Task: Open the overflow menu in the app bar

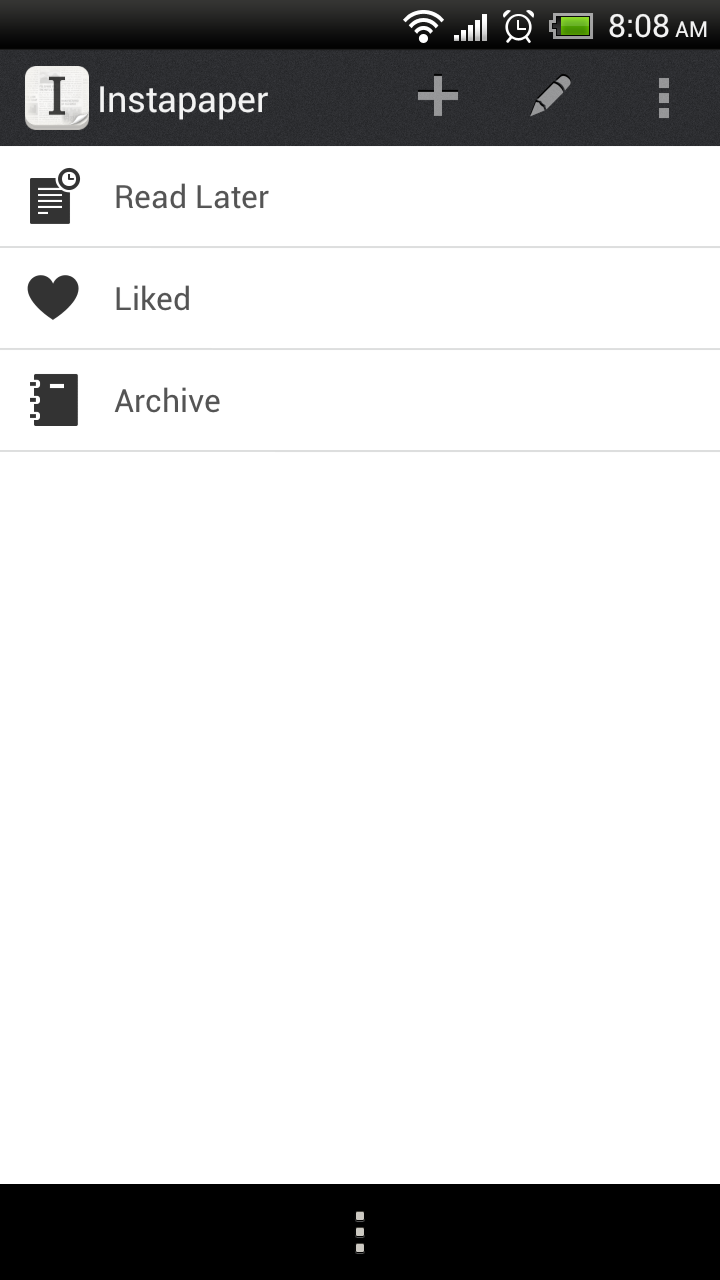Action: click(x=663, y=98)
